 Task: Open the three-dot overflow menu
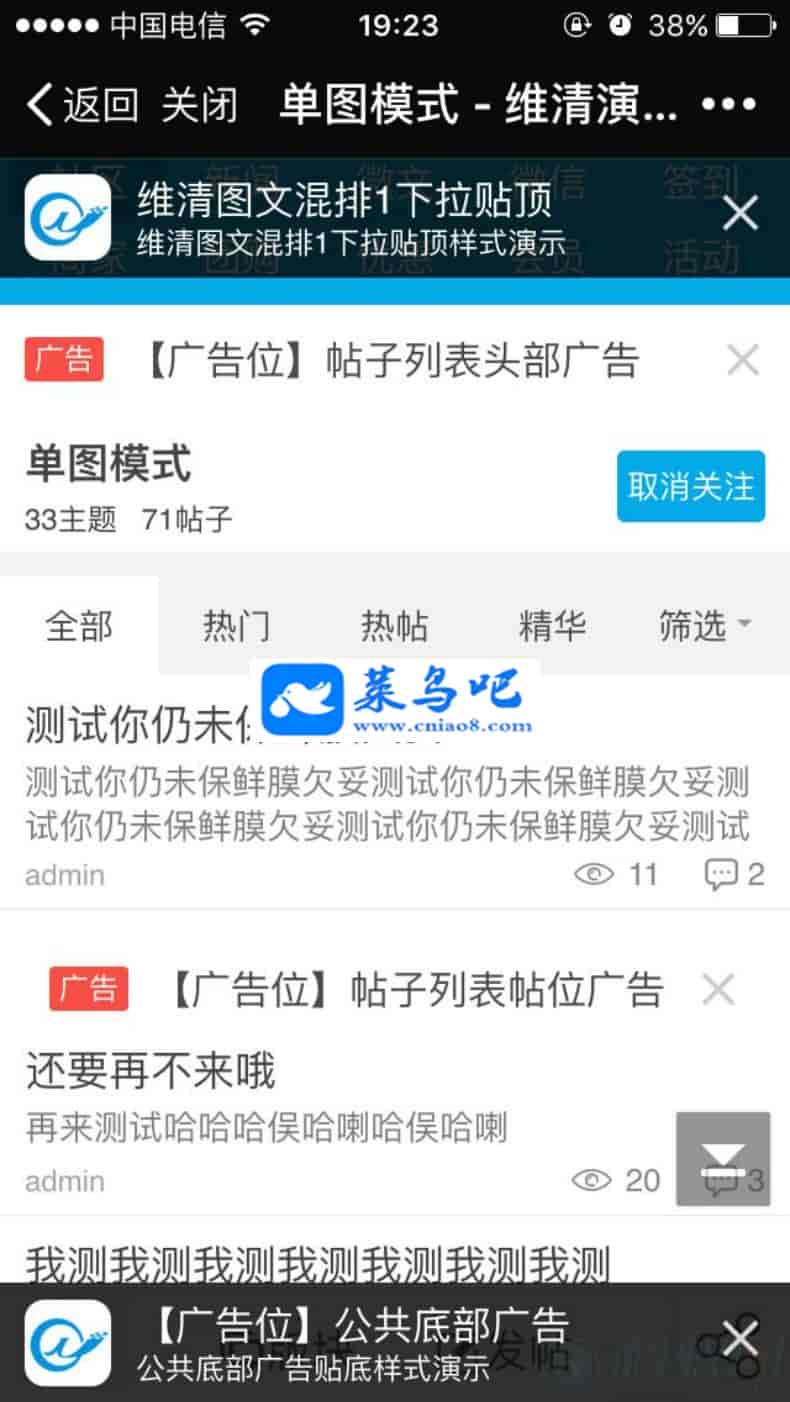[x=729, y=104]
